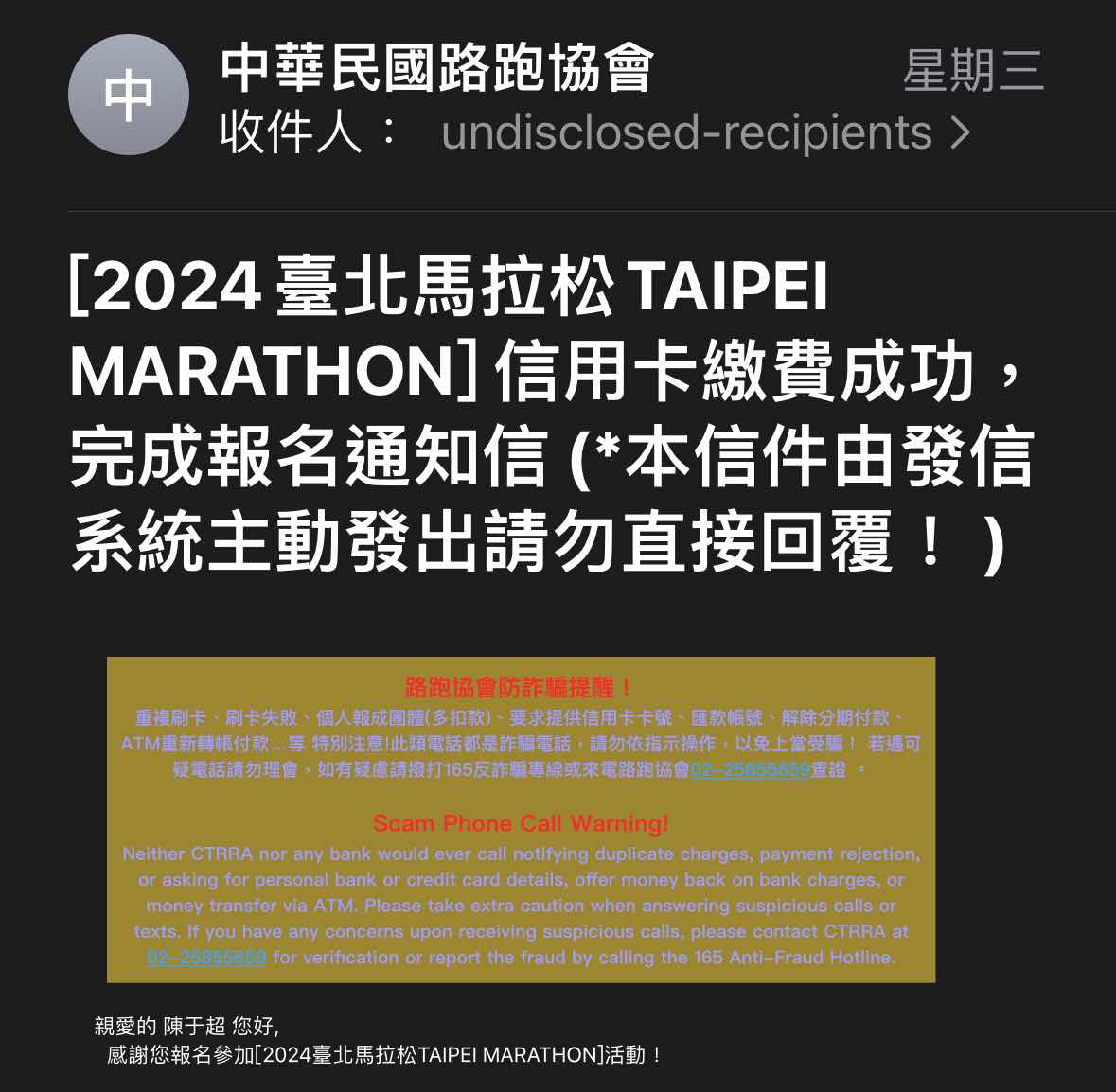This screenshot has width=1116, height=1092.
Task: Open sender avatar for 中華民國路跑協會
Action: pos(128,95)
